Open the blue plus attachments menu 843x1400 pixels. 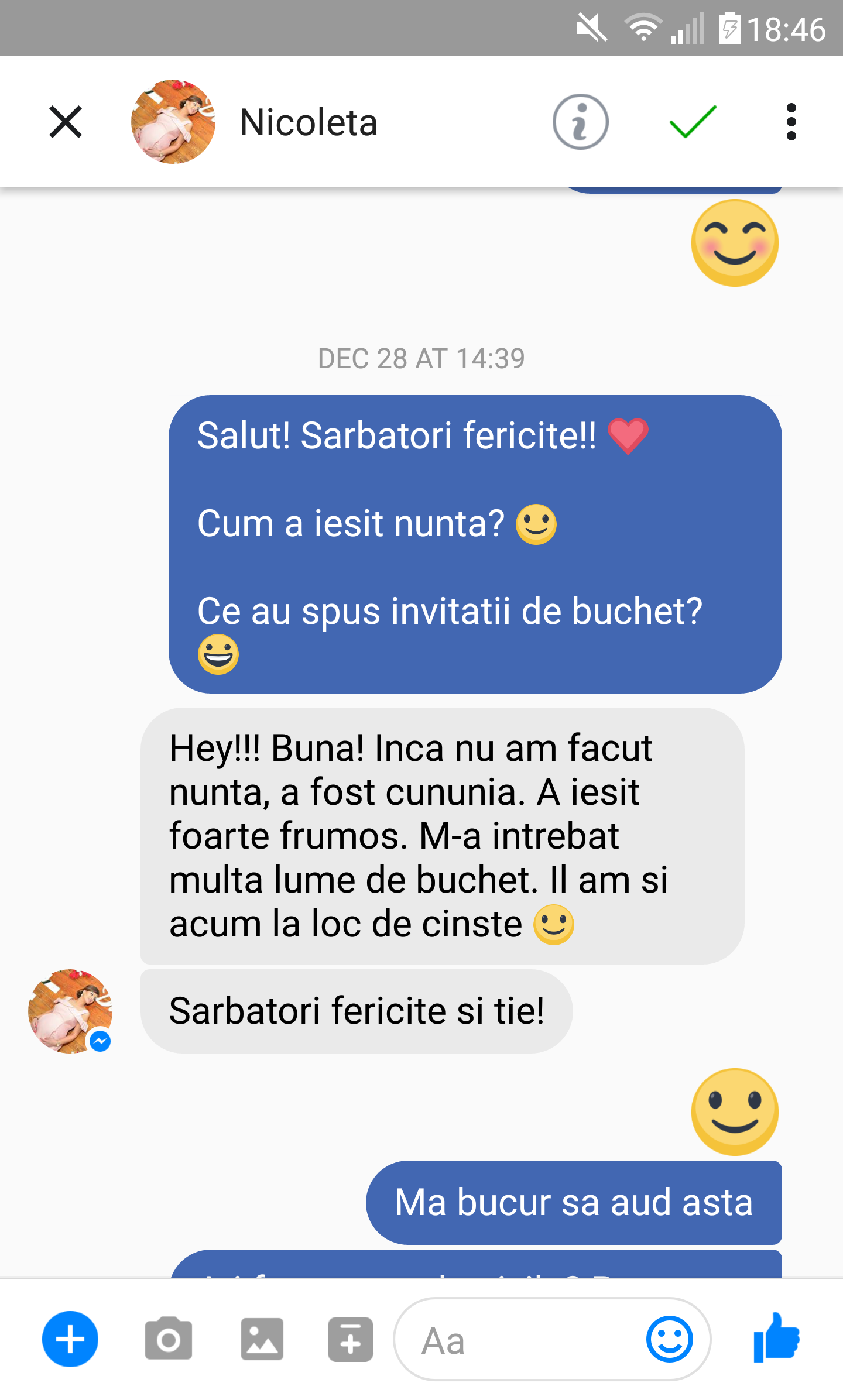point(70,1339)
